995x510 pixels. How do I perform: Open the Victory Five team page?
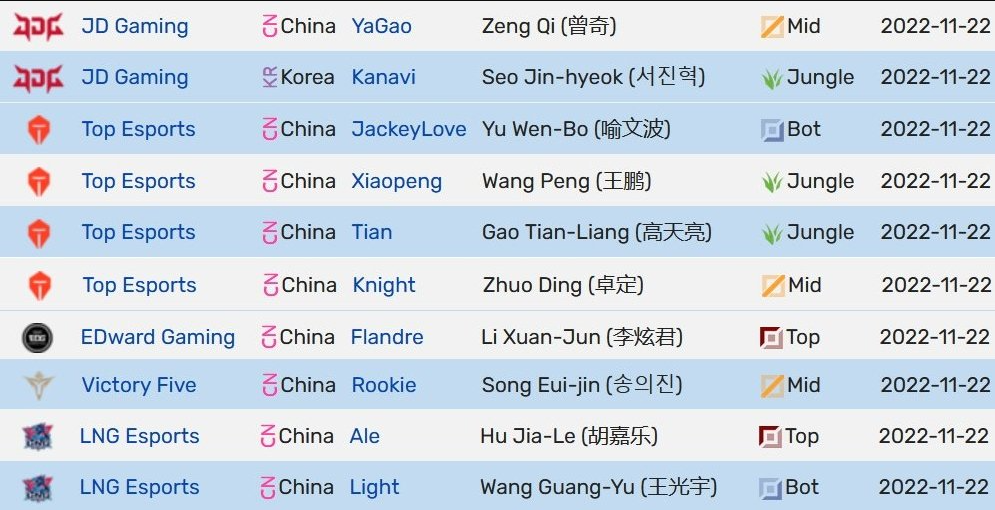tap(139, 385)
